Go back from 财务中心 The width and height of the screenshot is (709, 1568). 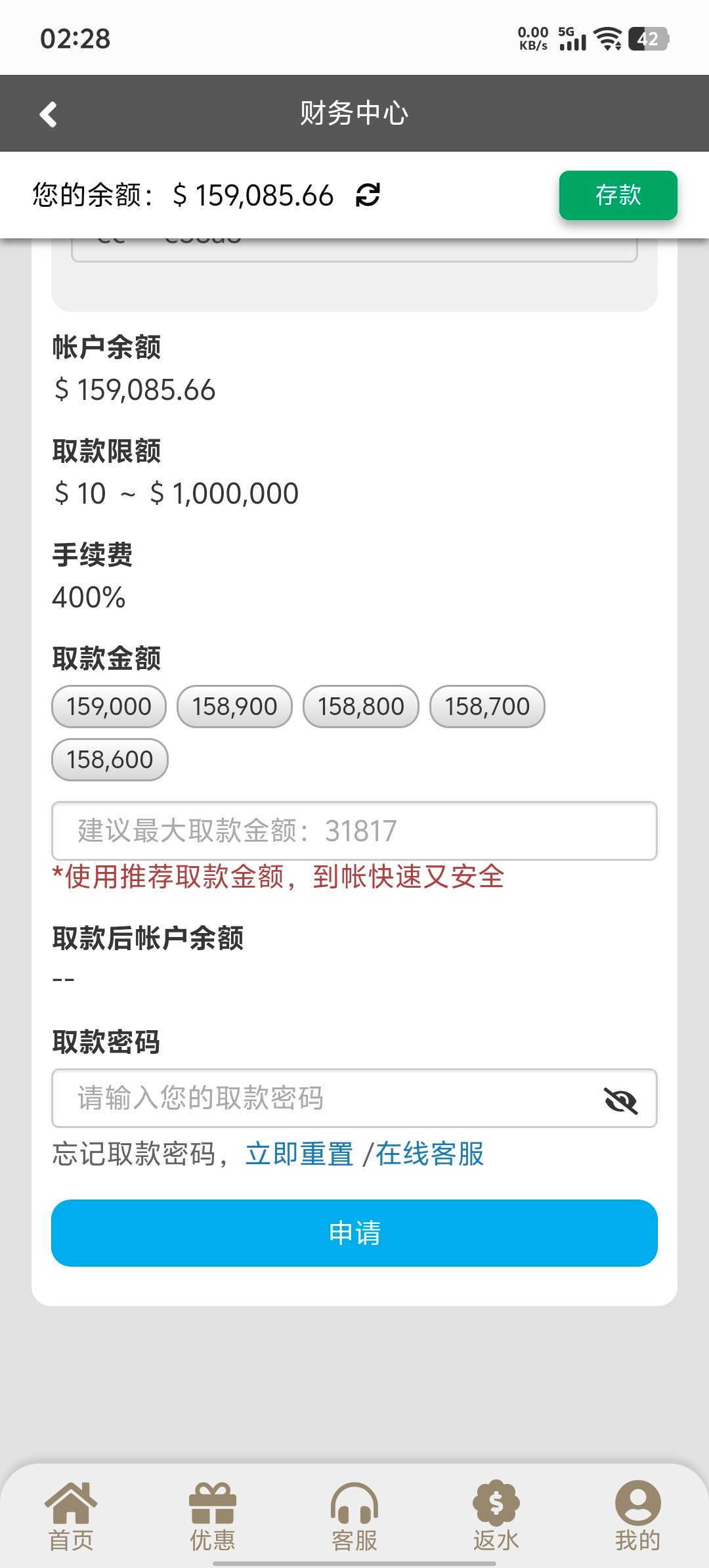(x=49, y=114)
